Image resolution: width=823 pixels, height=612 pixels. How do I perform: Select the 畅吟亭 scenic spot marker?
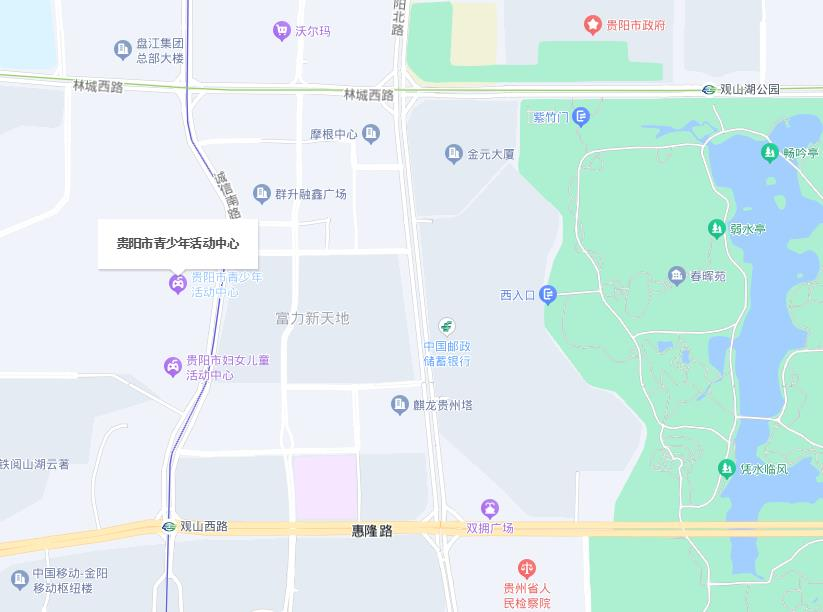click(769, 152)
